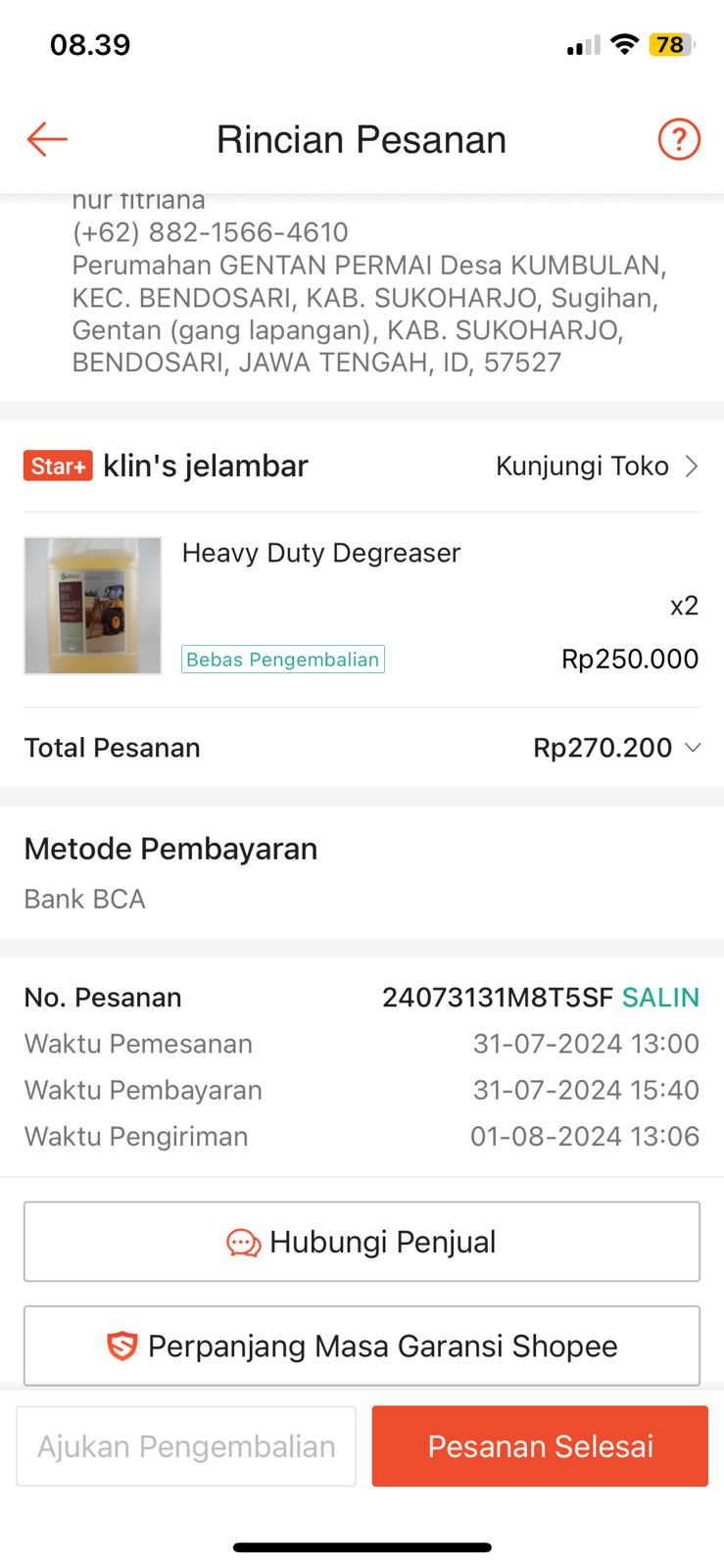This screenshot has width=724, height=1568.
Task: Visit the shop via Kunjungi Toko
Action: click(x=597, y=466)
